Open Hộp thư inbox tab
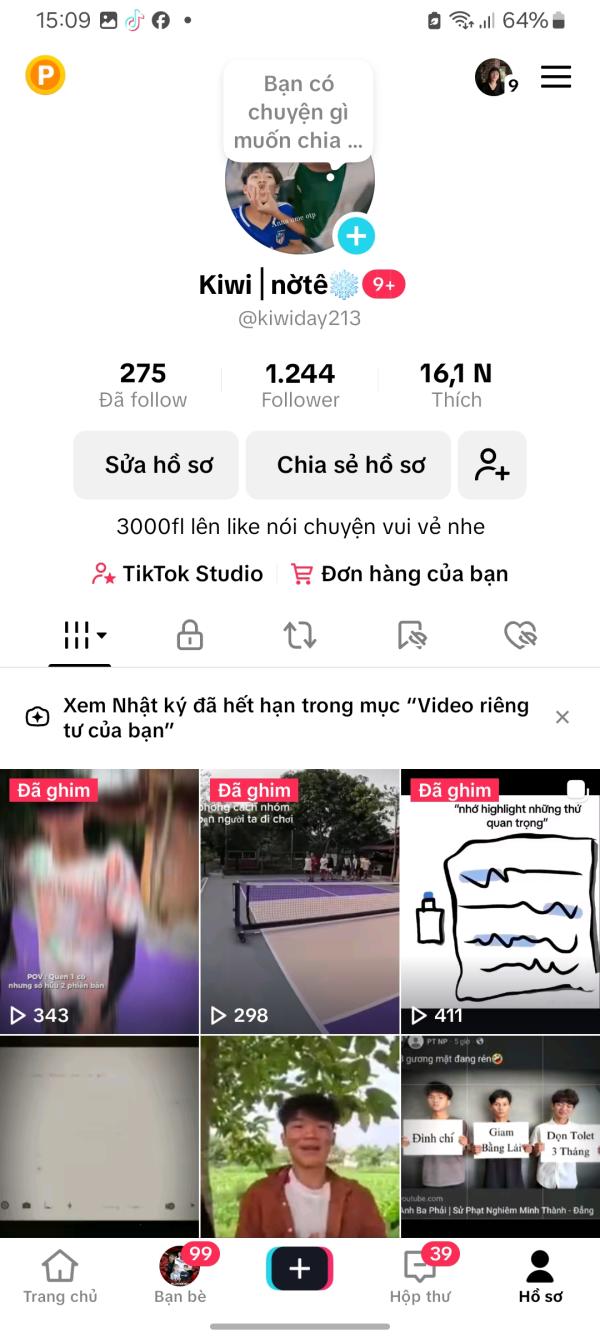The image size is (600, 1338). [420, 1277]
